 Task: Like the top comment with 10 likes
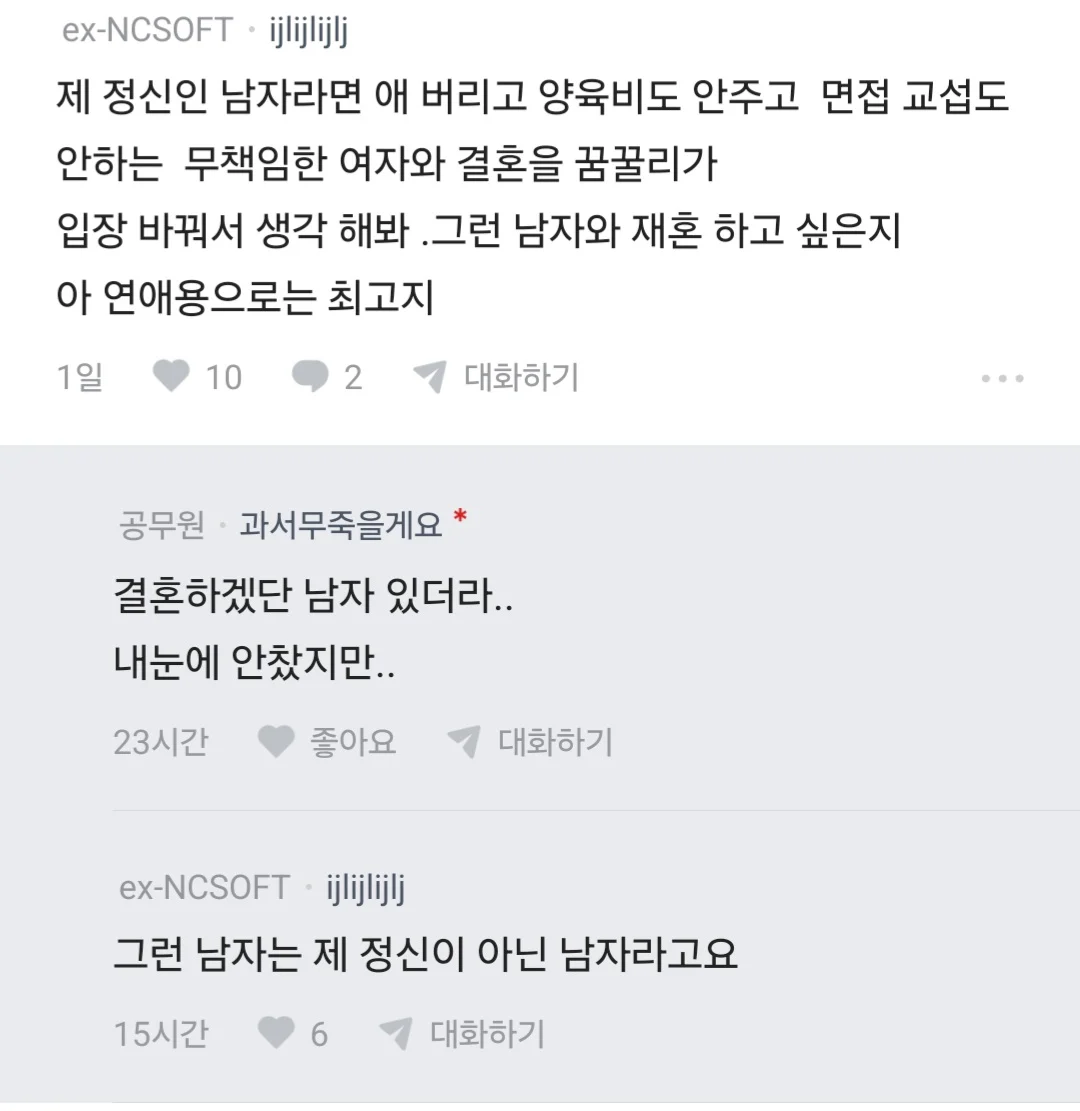click(x=172, y=377)
